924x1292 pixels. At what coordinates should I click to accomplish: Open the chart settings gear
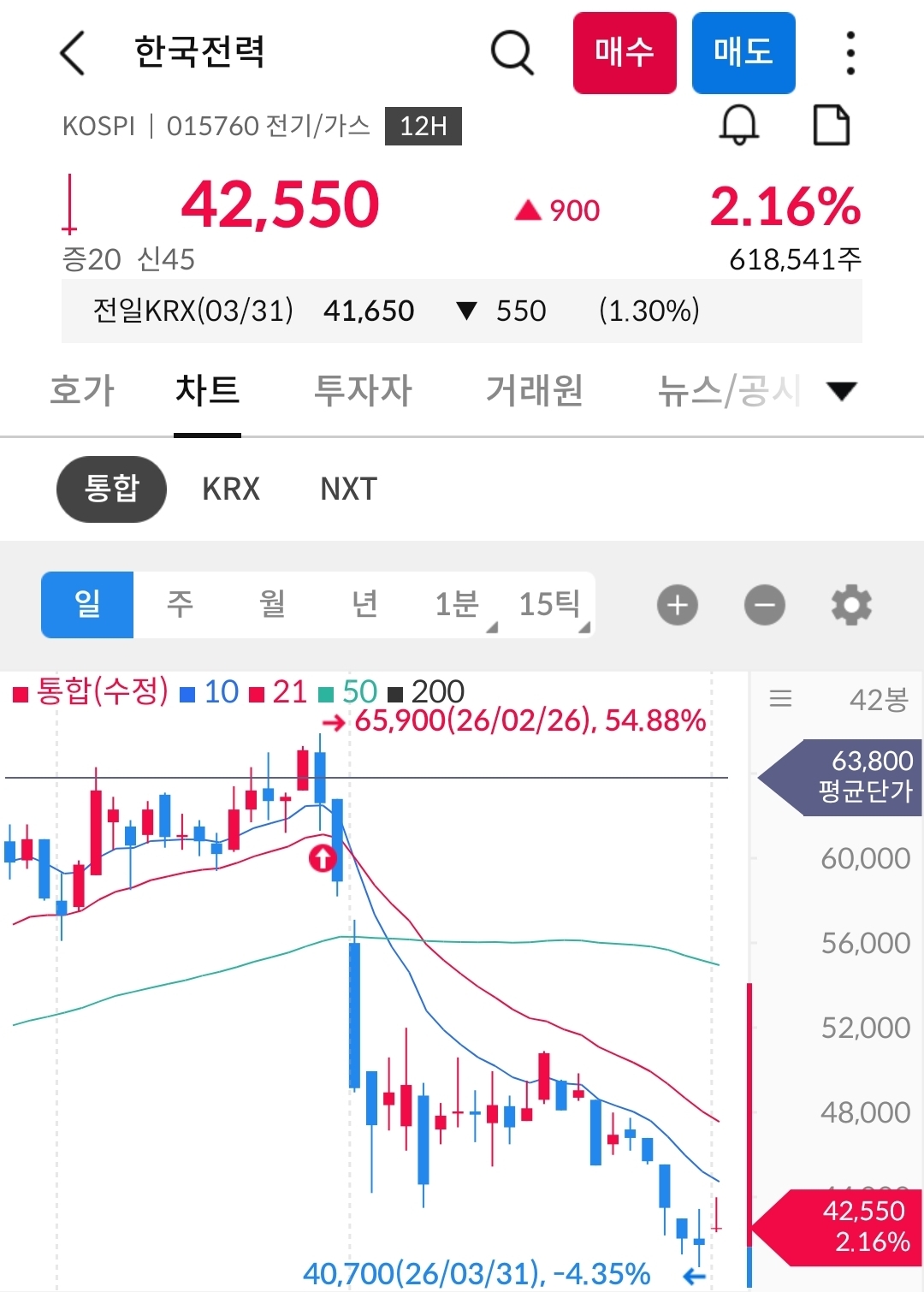pyautogui.click(x=850, y=604)
